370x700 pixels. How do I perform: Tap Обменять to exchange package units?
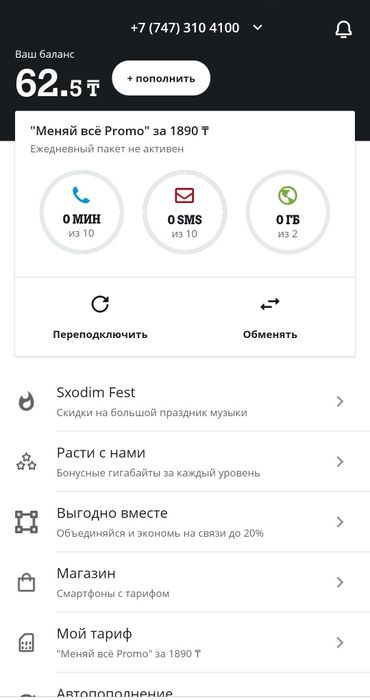(270, 317)
